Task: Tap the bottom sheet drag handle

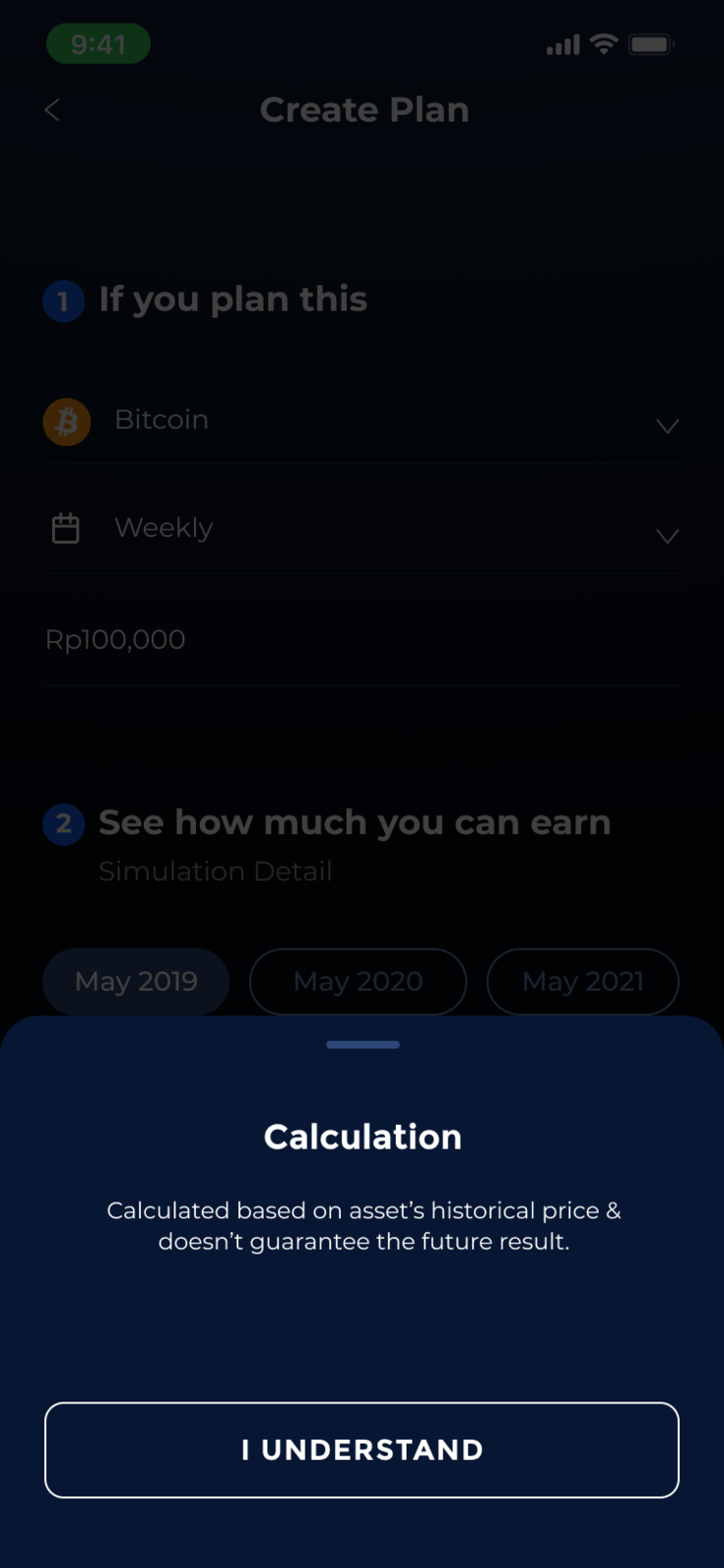Action: coord(362,1045)
